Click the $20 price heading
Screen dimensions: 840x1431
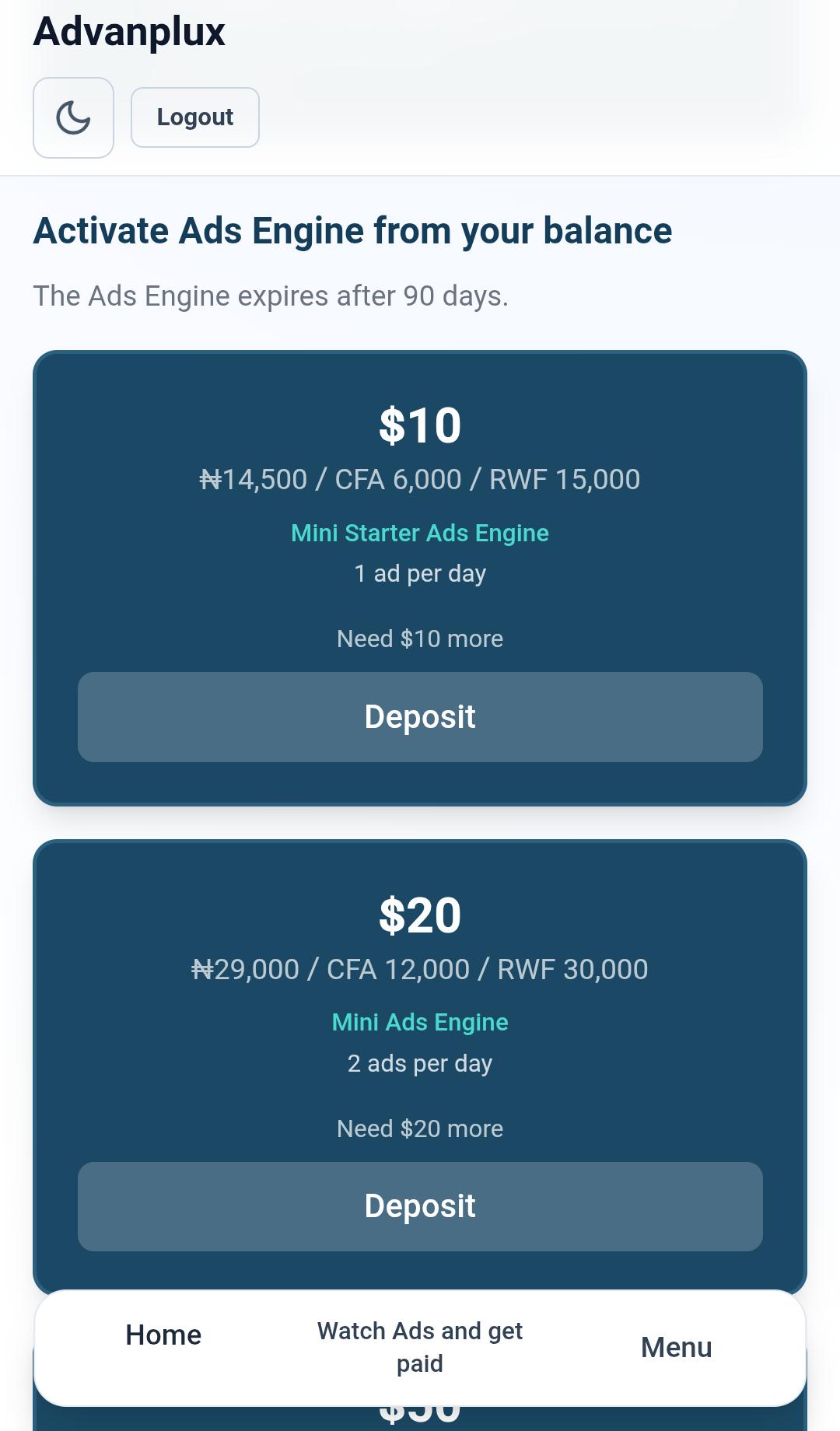(x=419, y=915)
